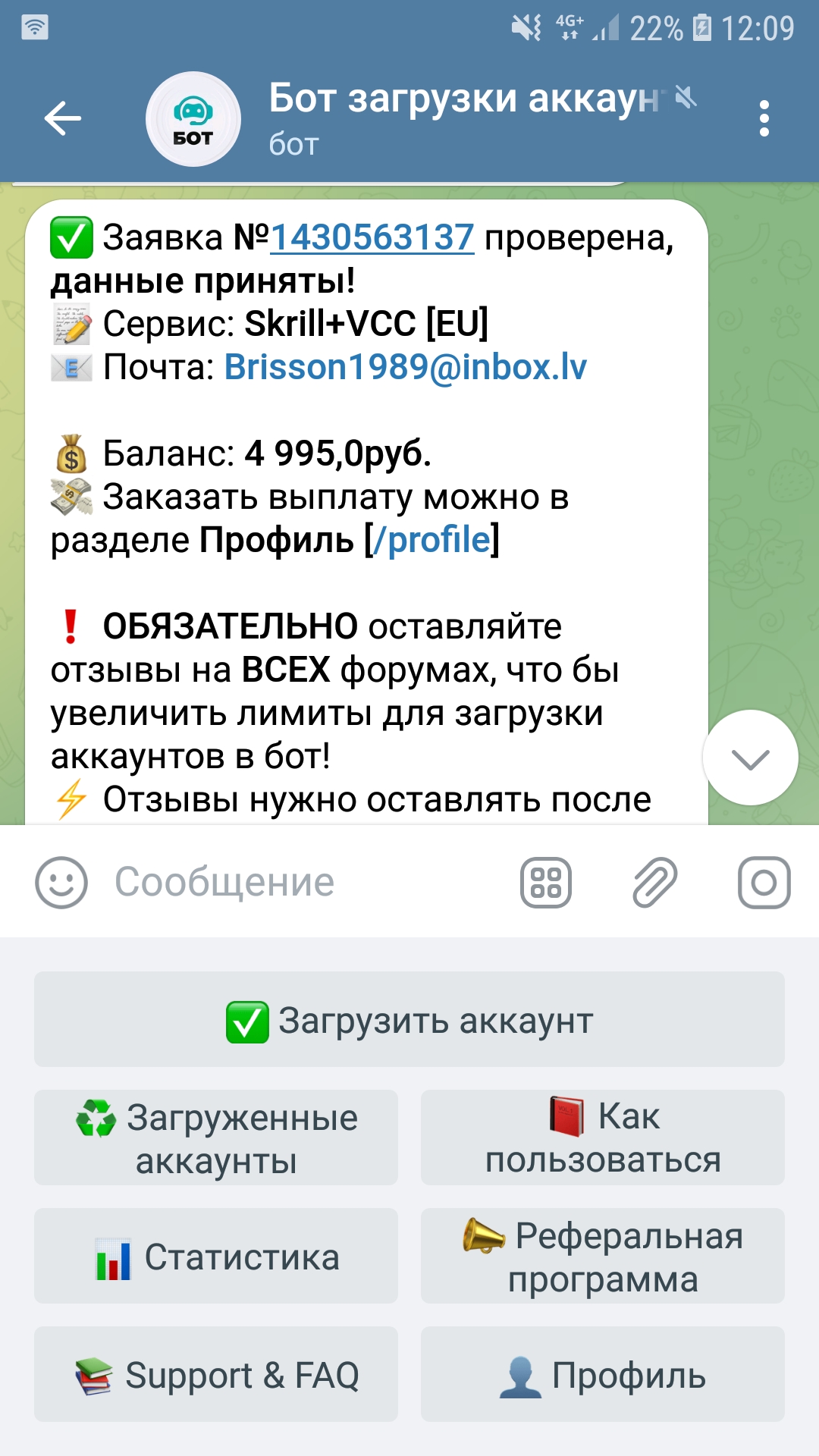Tap the Brisson1989@inbox.lv email link
Screen dimensions: 819x1456
(x=406, y=367)
